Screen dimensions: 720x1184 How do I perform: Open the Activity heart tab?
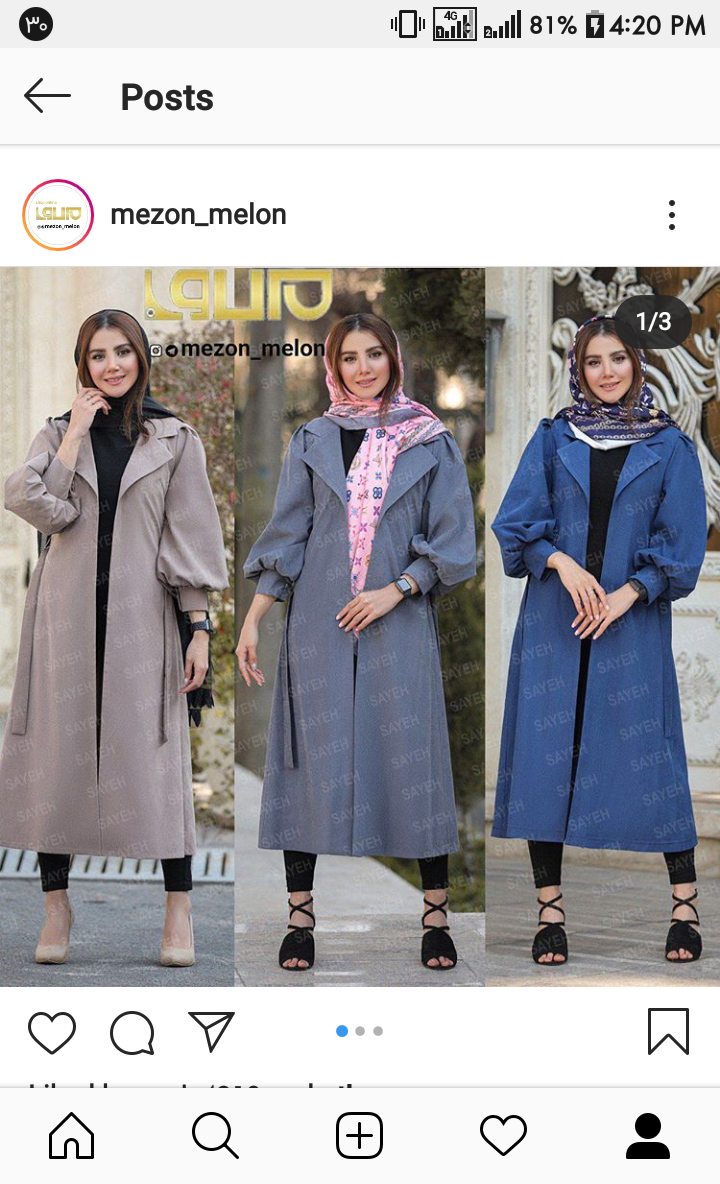(503, 1136)
